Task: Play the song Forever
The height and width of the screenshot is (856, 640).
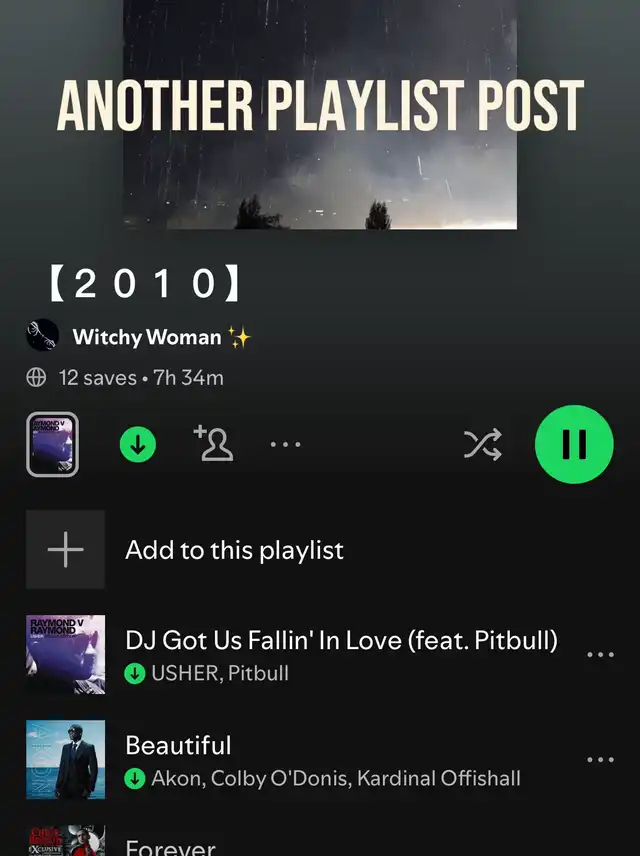Action: coord(170,846)
